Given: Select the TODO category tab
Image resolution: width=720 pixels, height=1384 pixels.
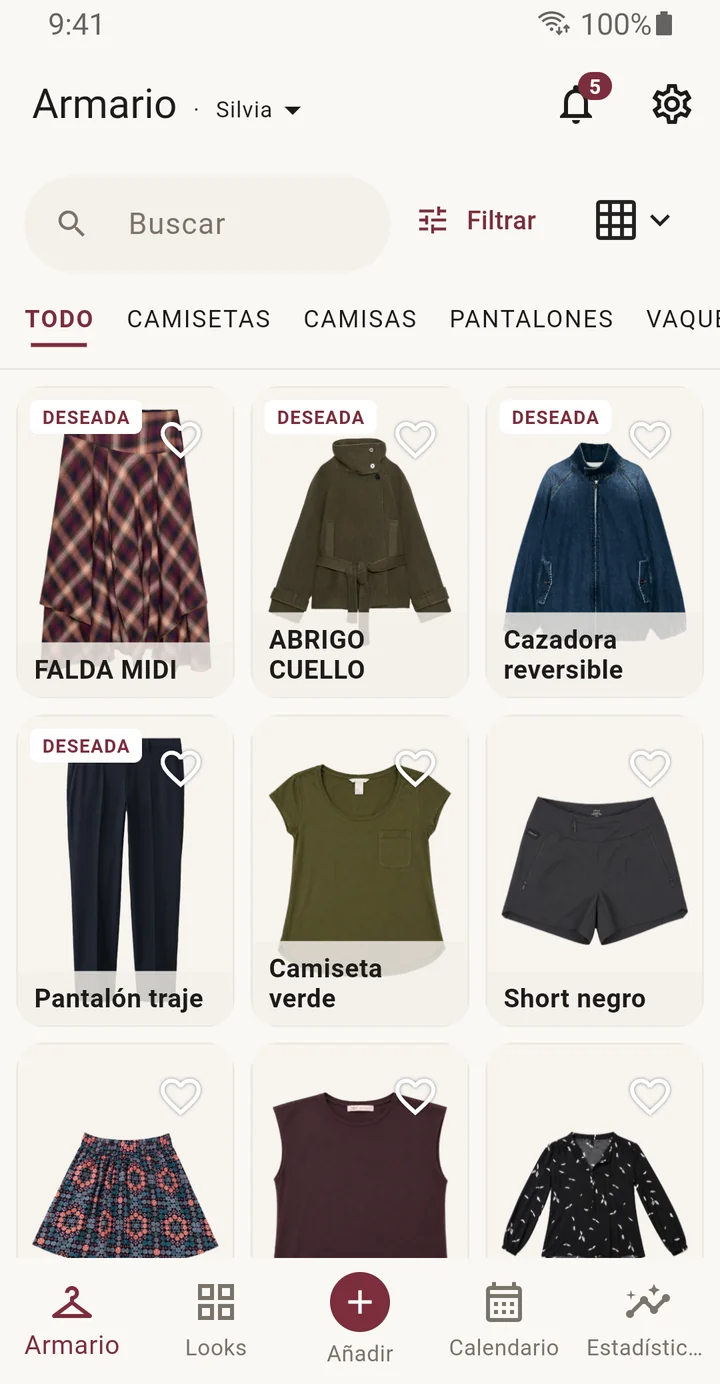Looking at the screenshot, I should click(59, 319).
